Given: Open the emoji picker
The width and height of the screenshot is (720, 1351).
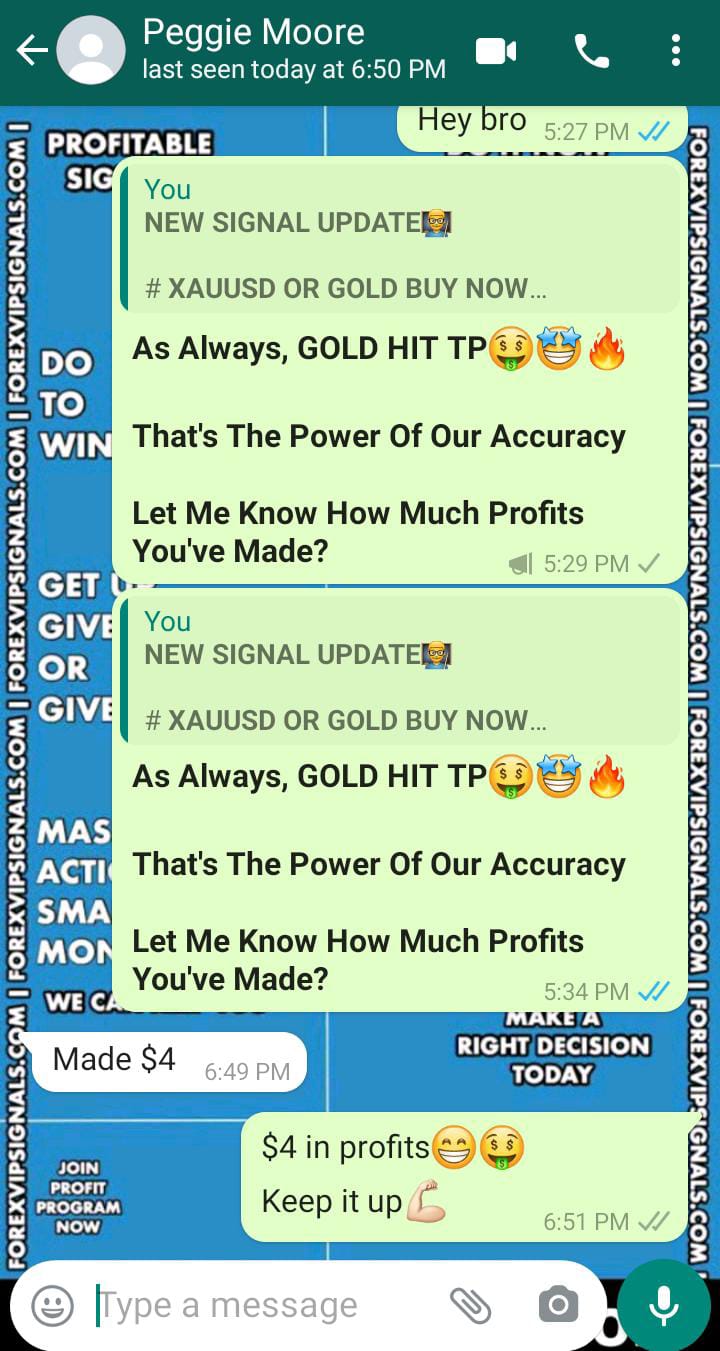Looking at the screenshot, I should (52, 1305).
